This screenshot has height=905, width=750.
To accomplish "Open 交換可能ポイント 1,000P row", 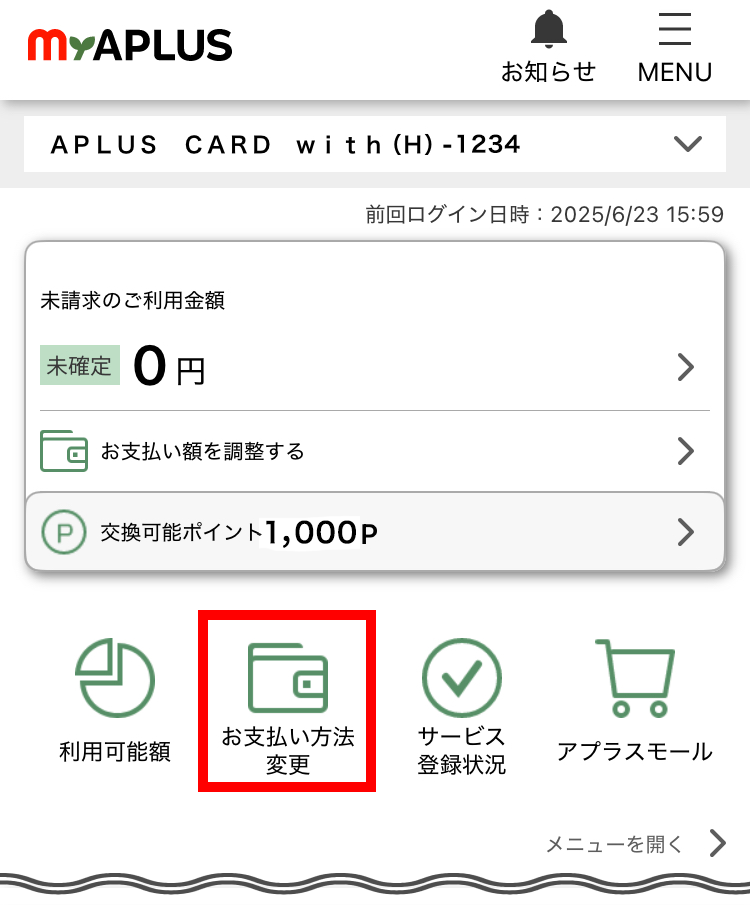I will pyautogui.click(x=375, y=532).
